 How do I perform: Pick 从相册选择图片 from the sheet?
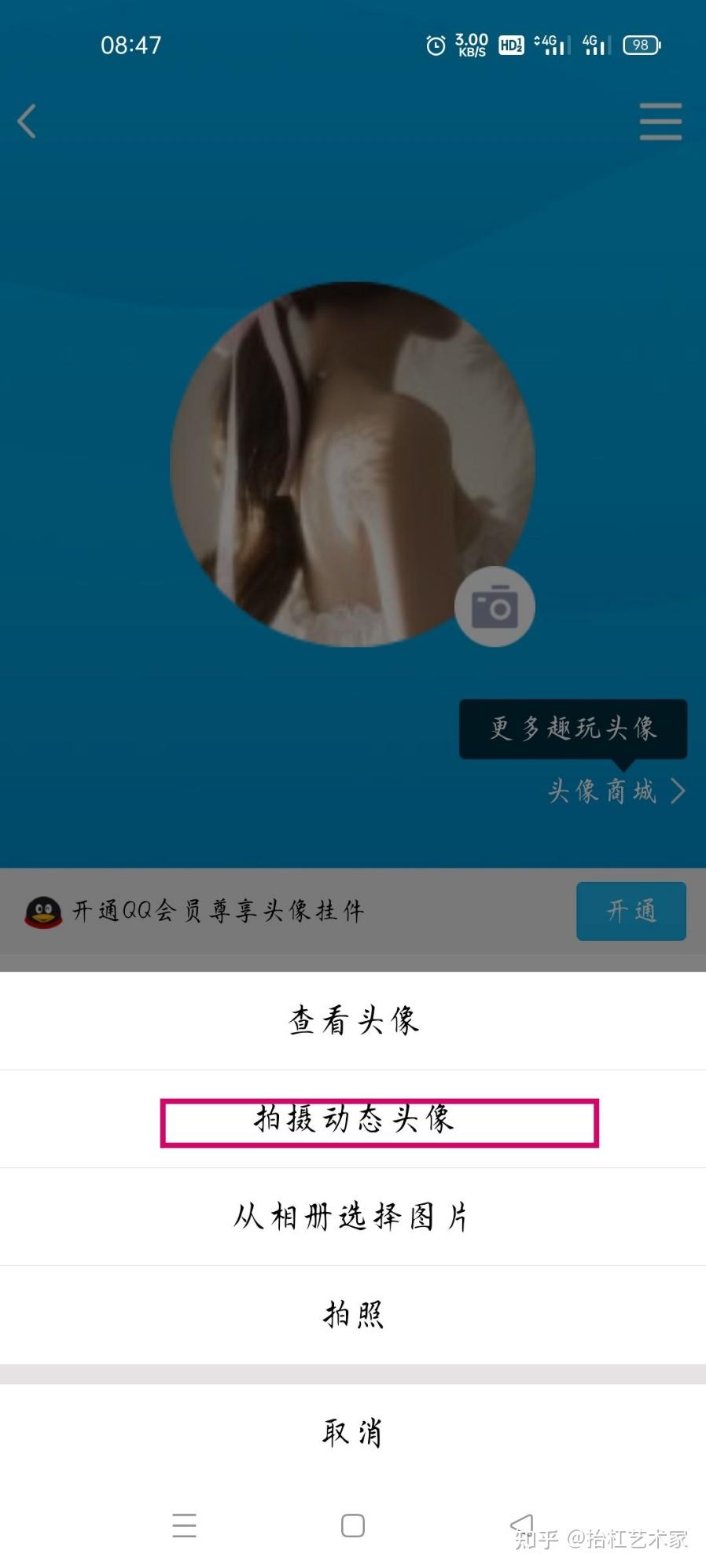(353, 1216)
